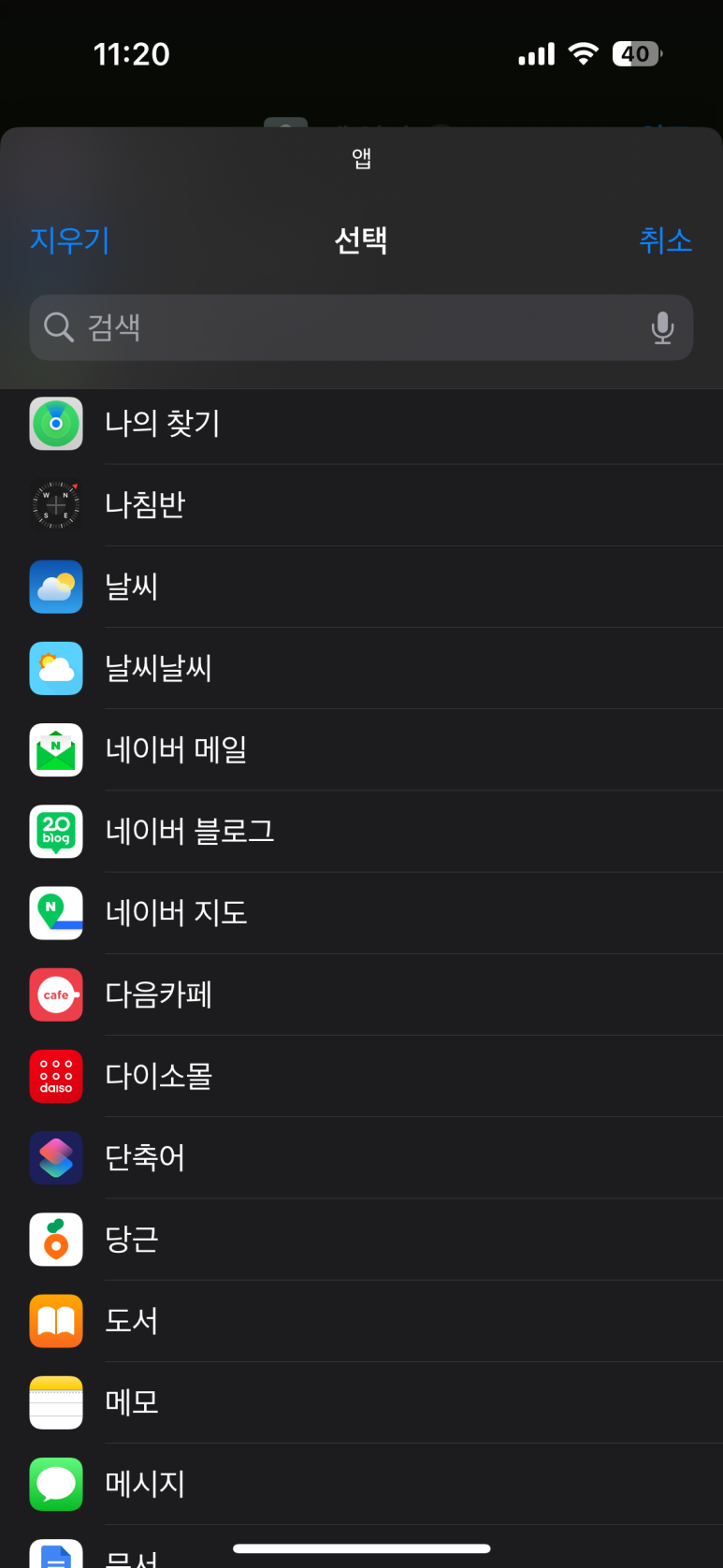723x1568 pixels.
Task: Cancel the selection with 취소
Action: click(x=665, y=240)
